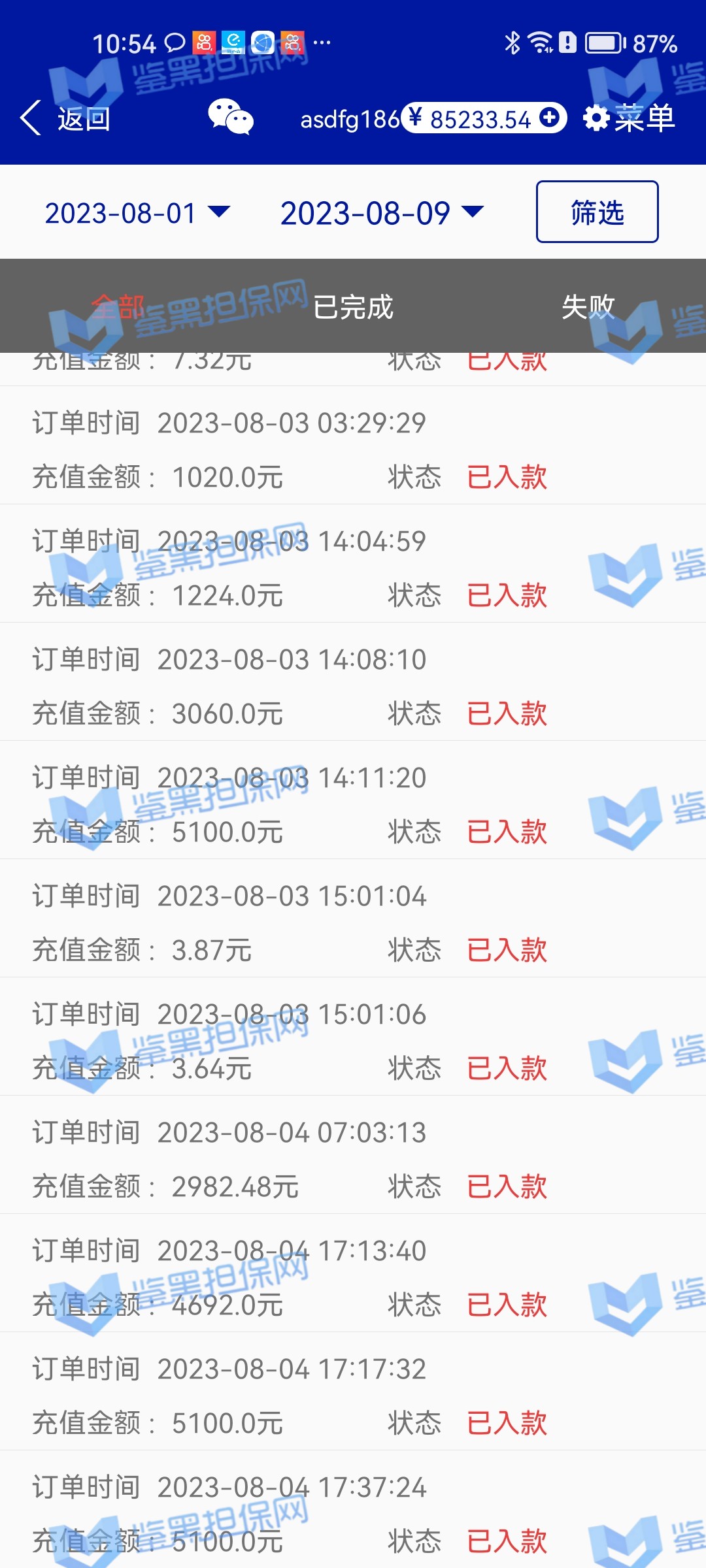Change the start date 2023-08-01
This screenshot has width=706, height=1568.
point(137,213)
